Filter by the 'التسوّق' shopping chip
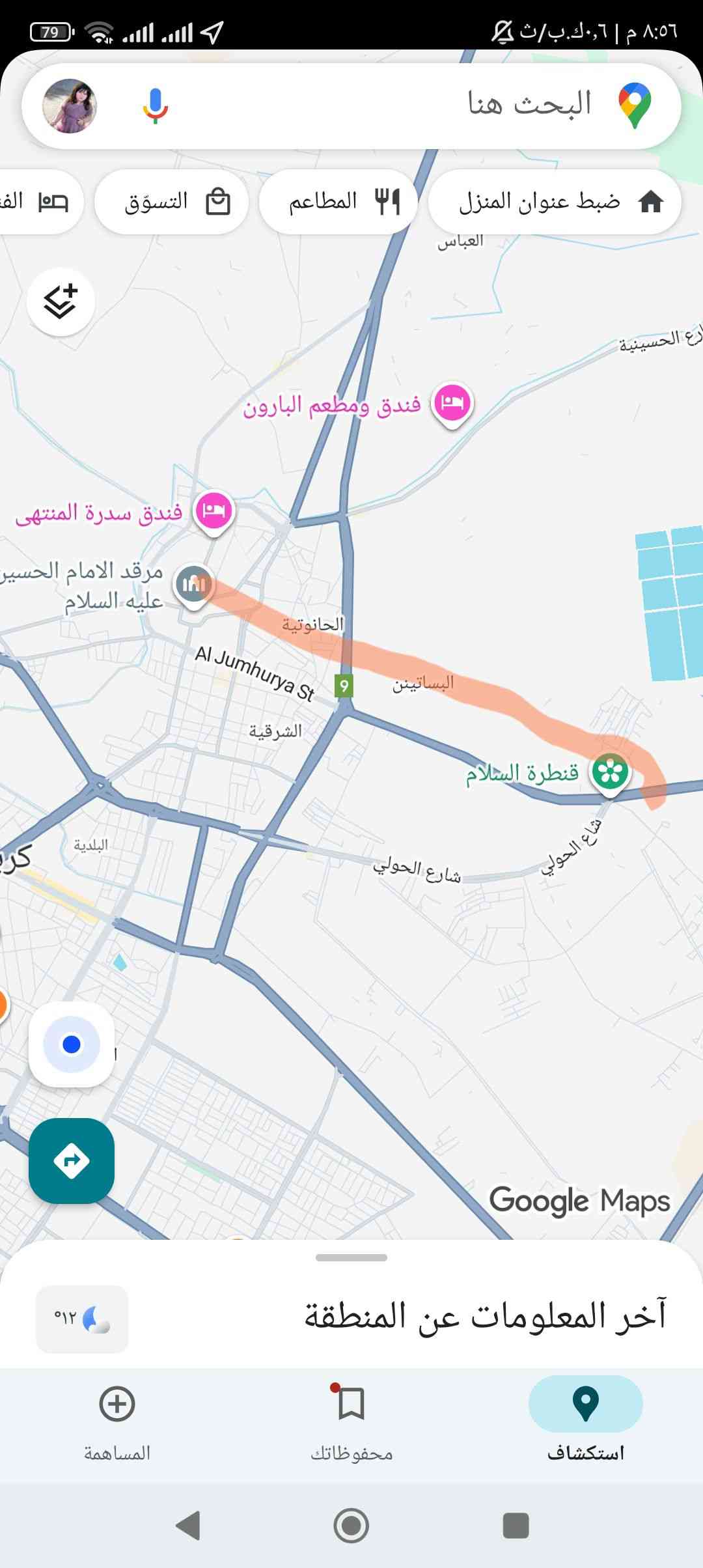703x1568 pixels. [x=172, y=202]
